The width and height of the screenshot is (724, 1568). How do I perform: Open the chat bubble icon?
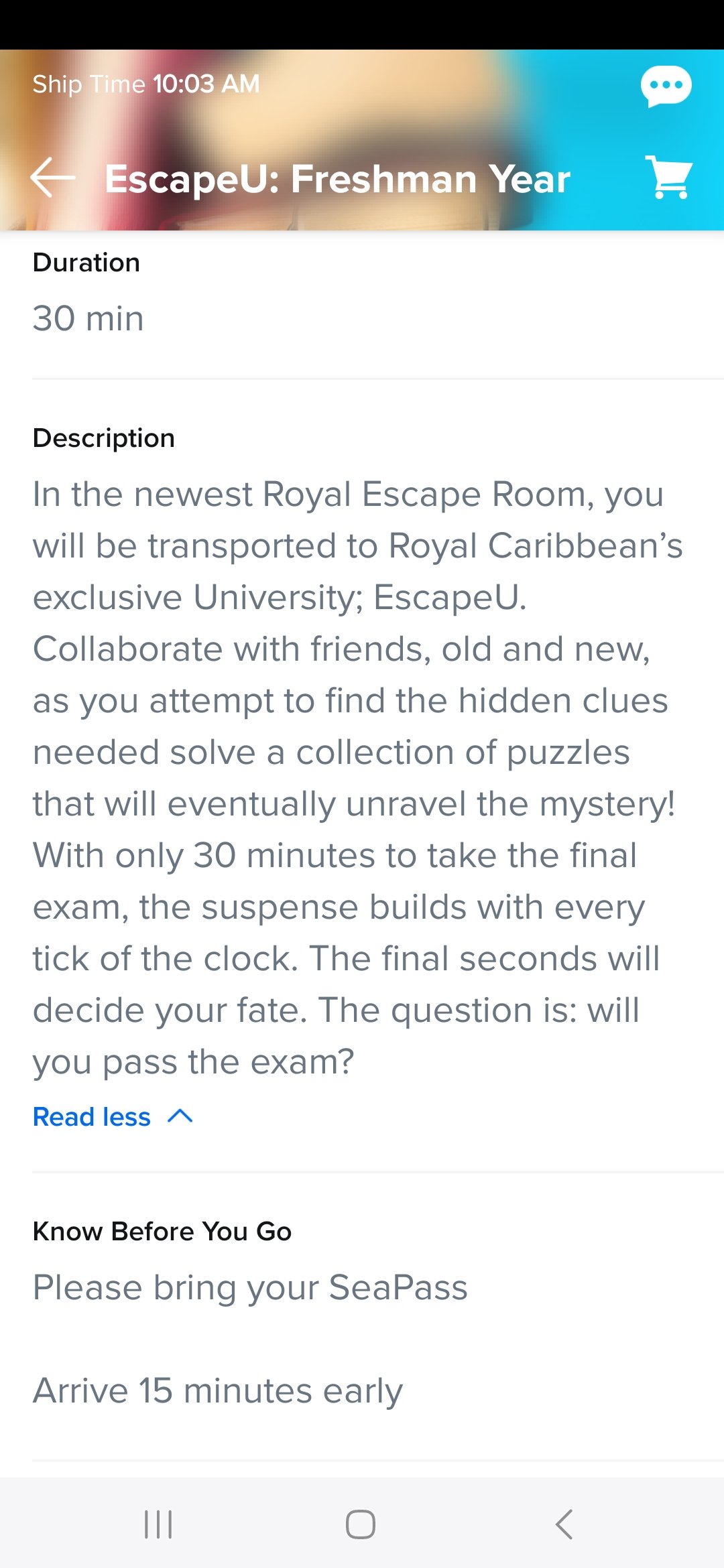(666, 86)
